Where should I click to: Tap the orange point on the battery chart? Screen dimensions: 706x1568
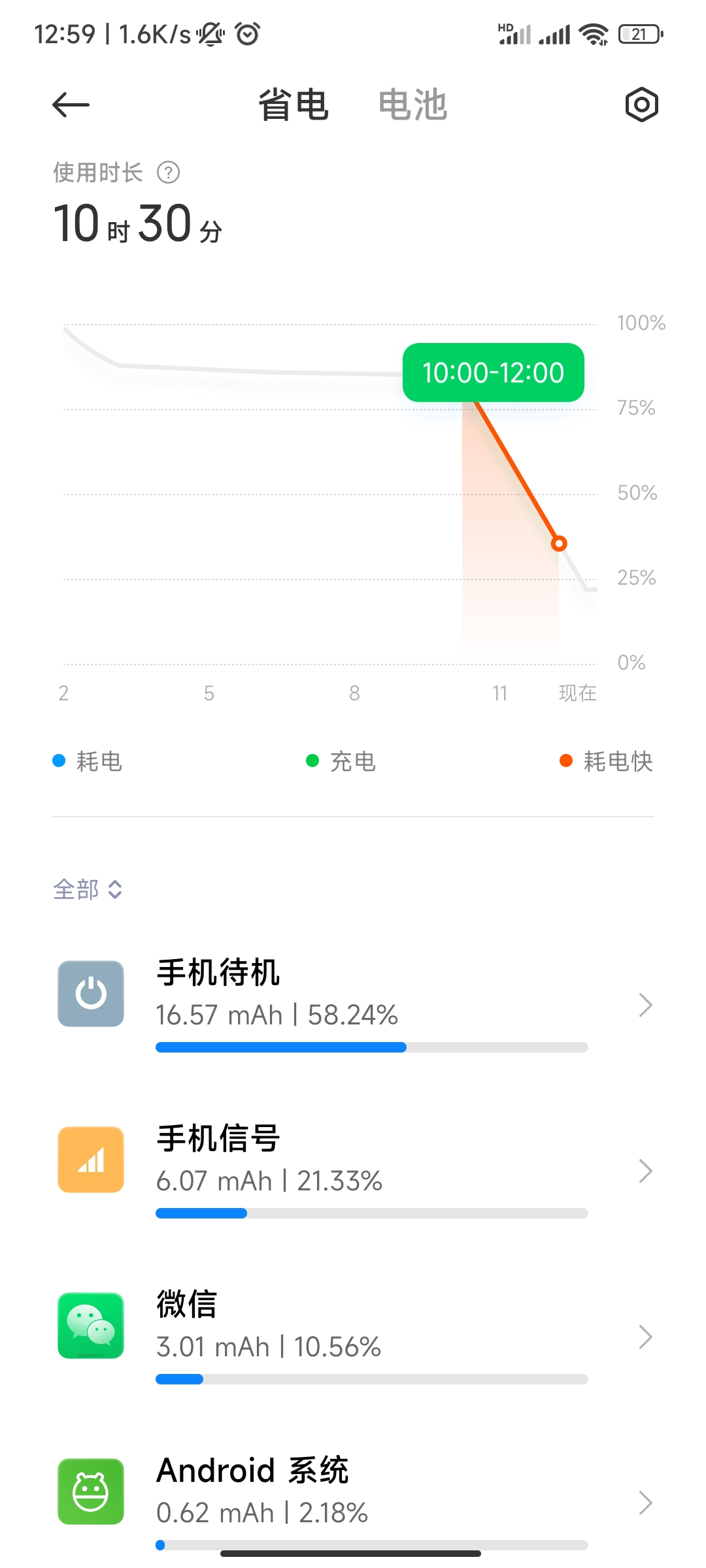tap(559, 543)
